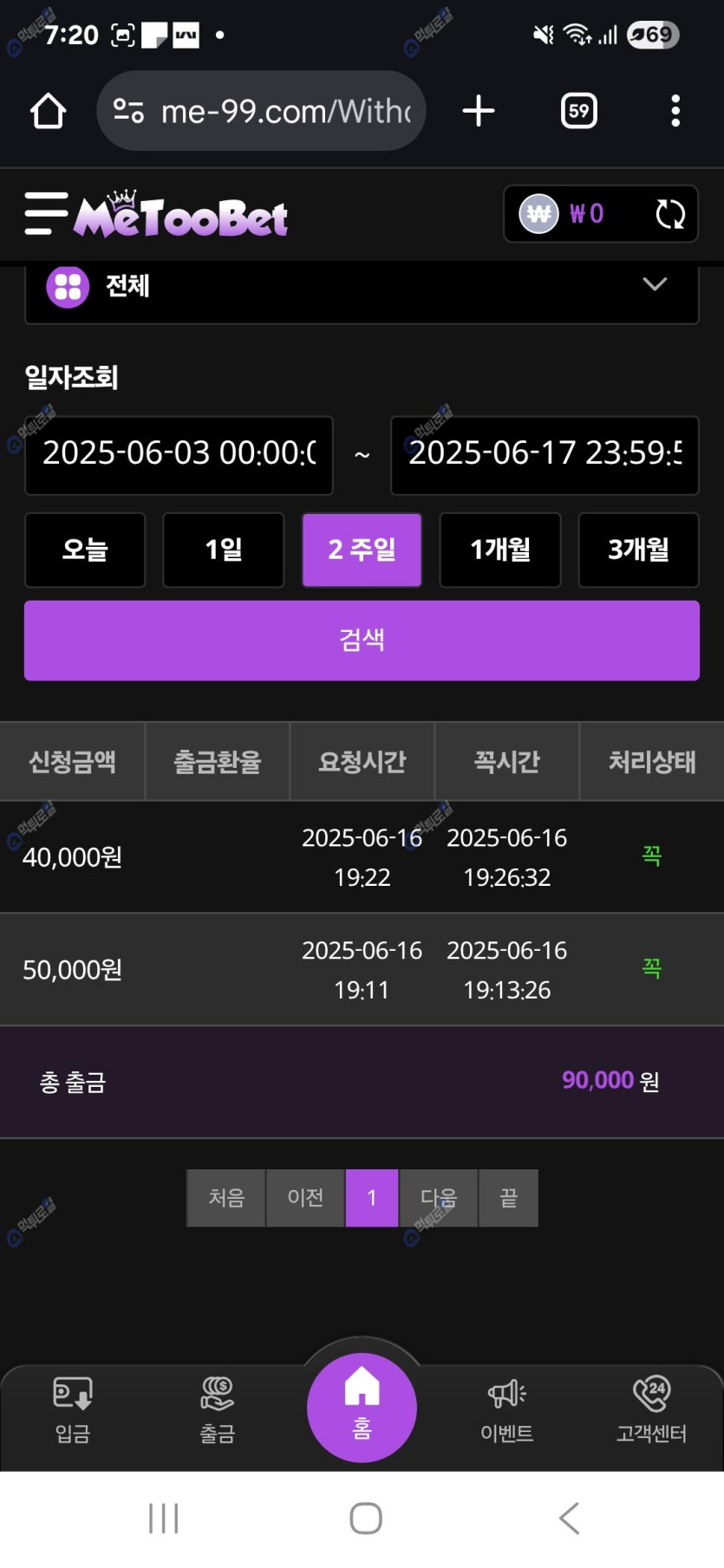The image size is (724, 1568).
Task: Go to 이전 previous page
Action: [305, 1198]
